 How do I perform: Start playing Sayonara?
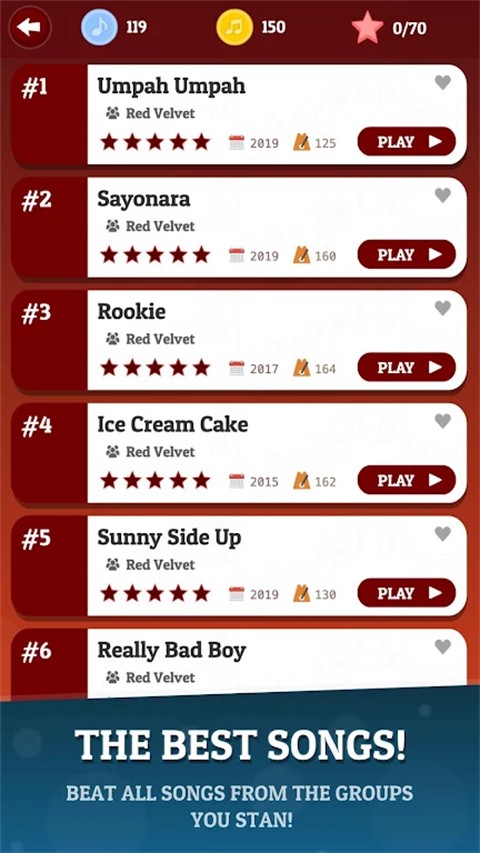coord(406,254)
